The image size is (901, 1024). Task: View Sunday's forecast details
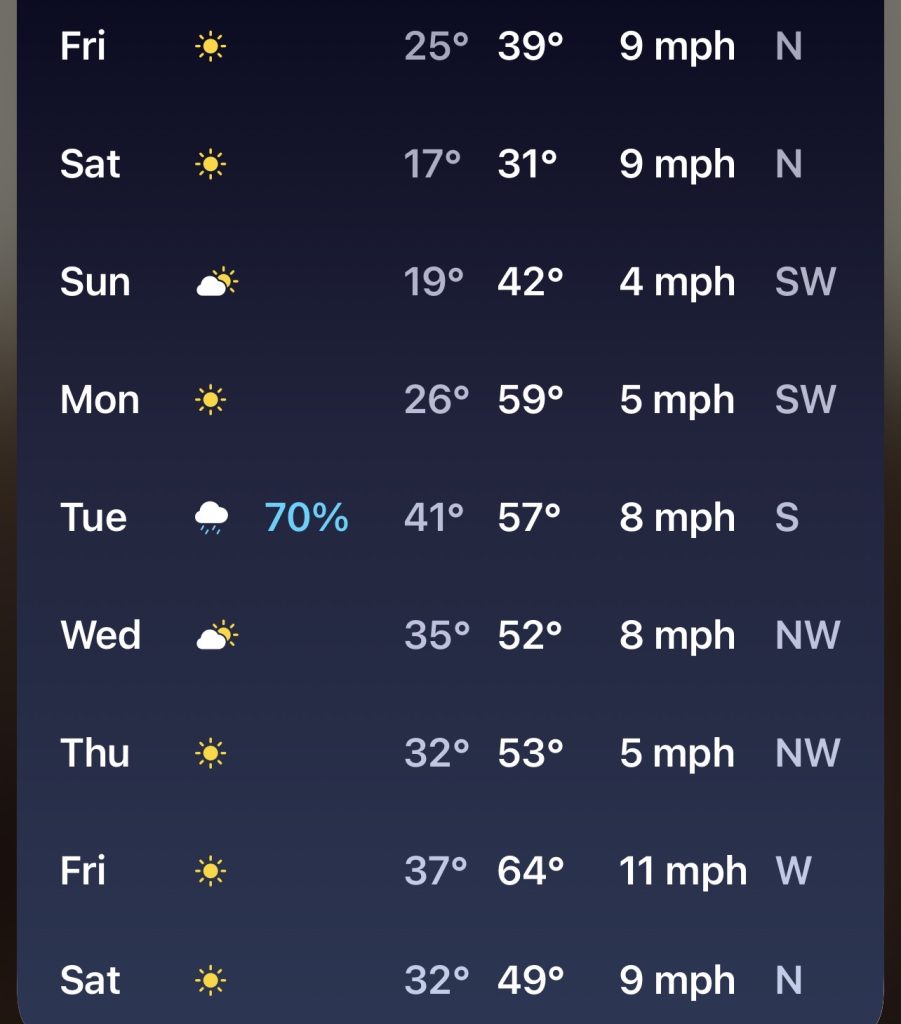pos(450,282)
